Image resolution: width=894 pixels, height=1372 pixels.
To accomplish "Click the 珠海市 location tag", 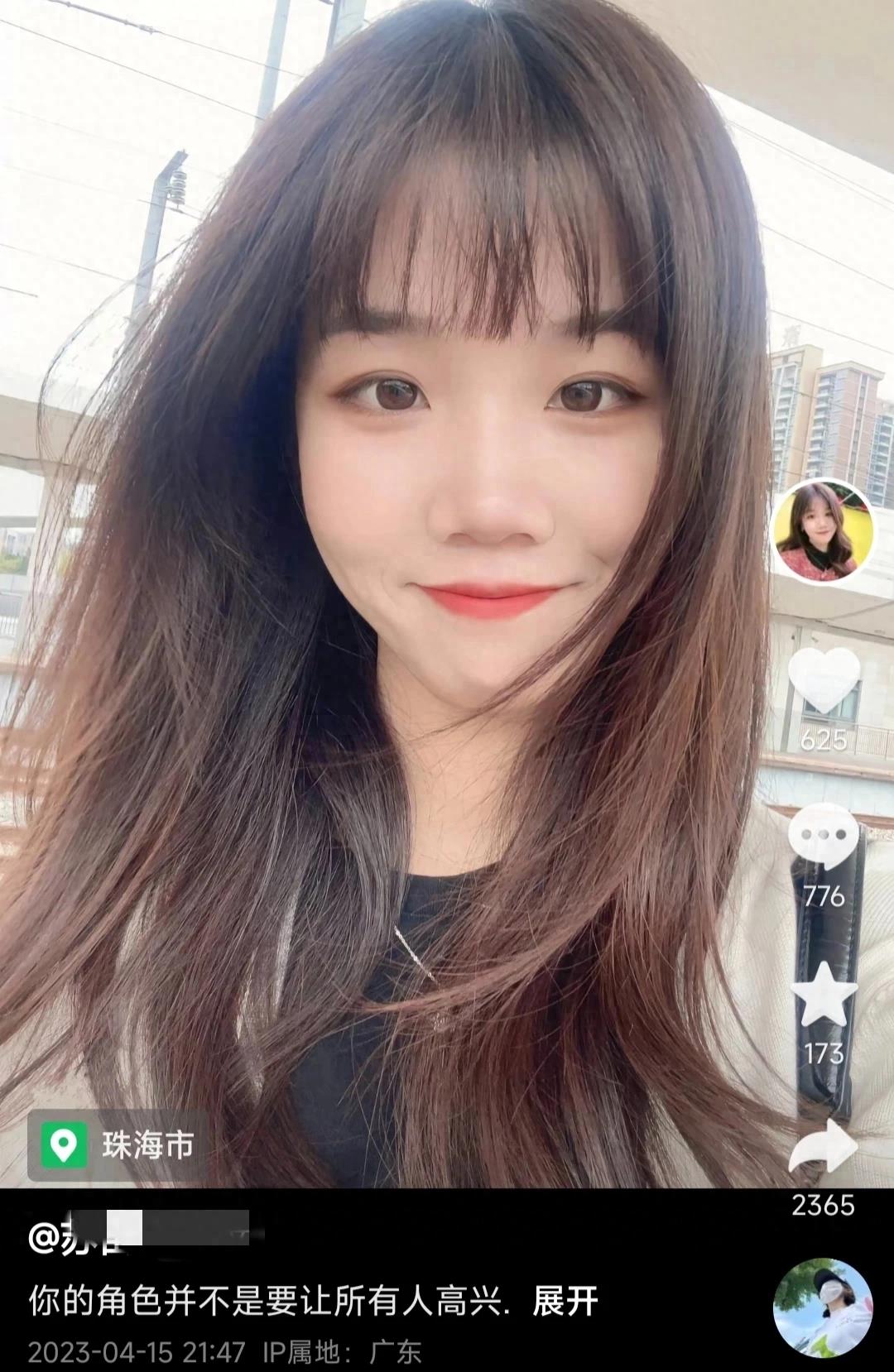I will tap(149, 1144).
